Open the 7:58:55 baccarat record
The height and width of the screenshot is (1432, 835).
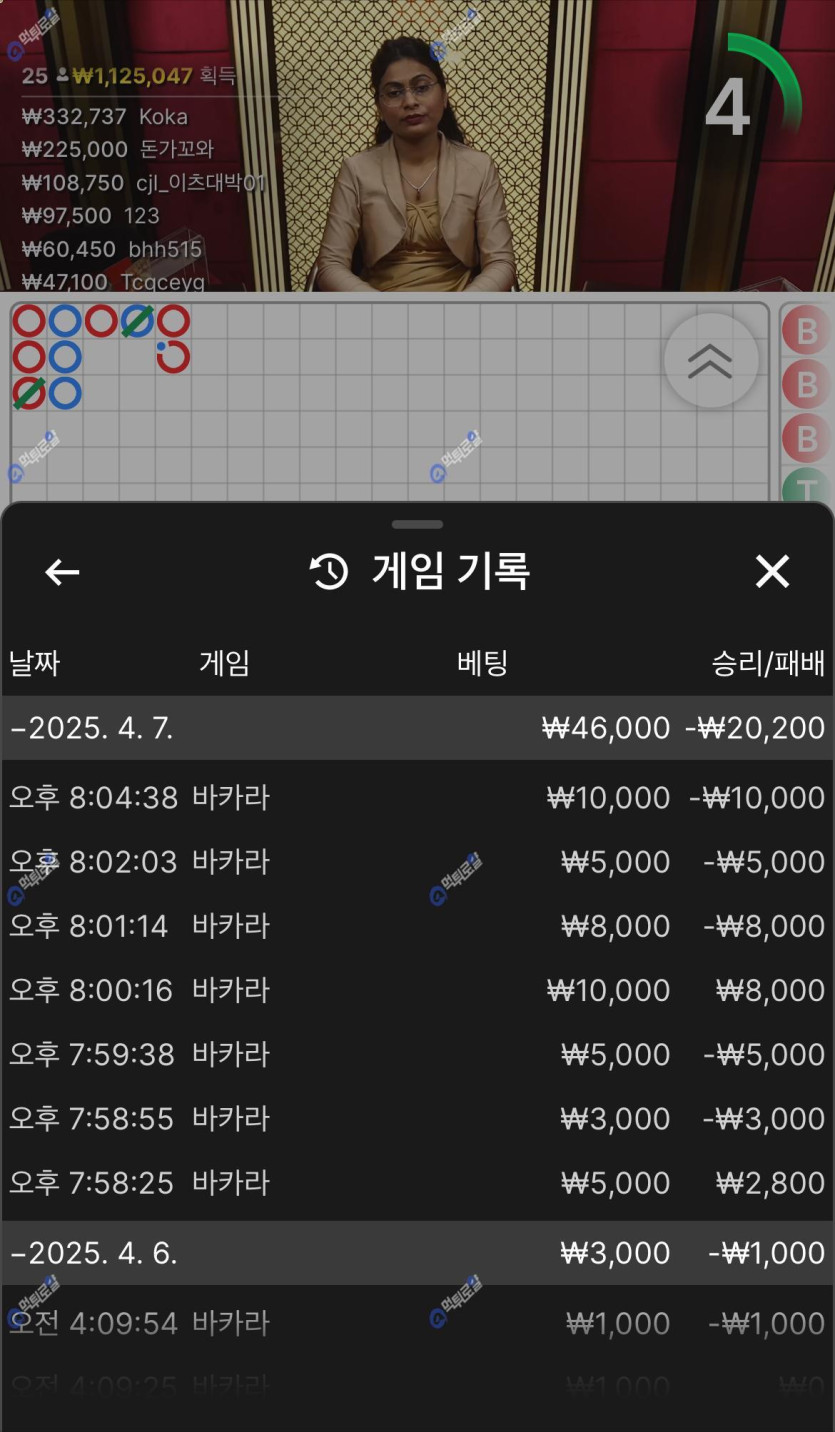[417, 1118]
